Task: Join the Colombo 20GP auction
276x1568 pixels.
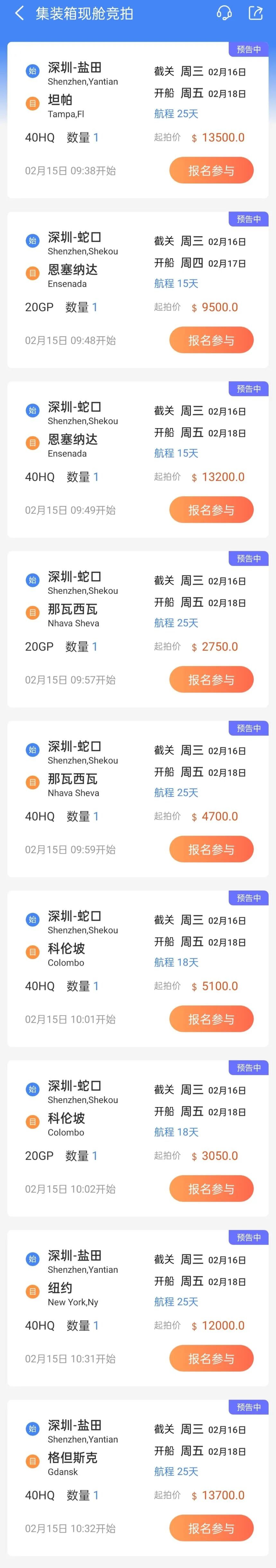Action: (211, 1189)
